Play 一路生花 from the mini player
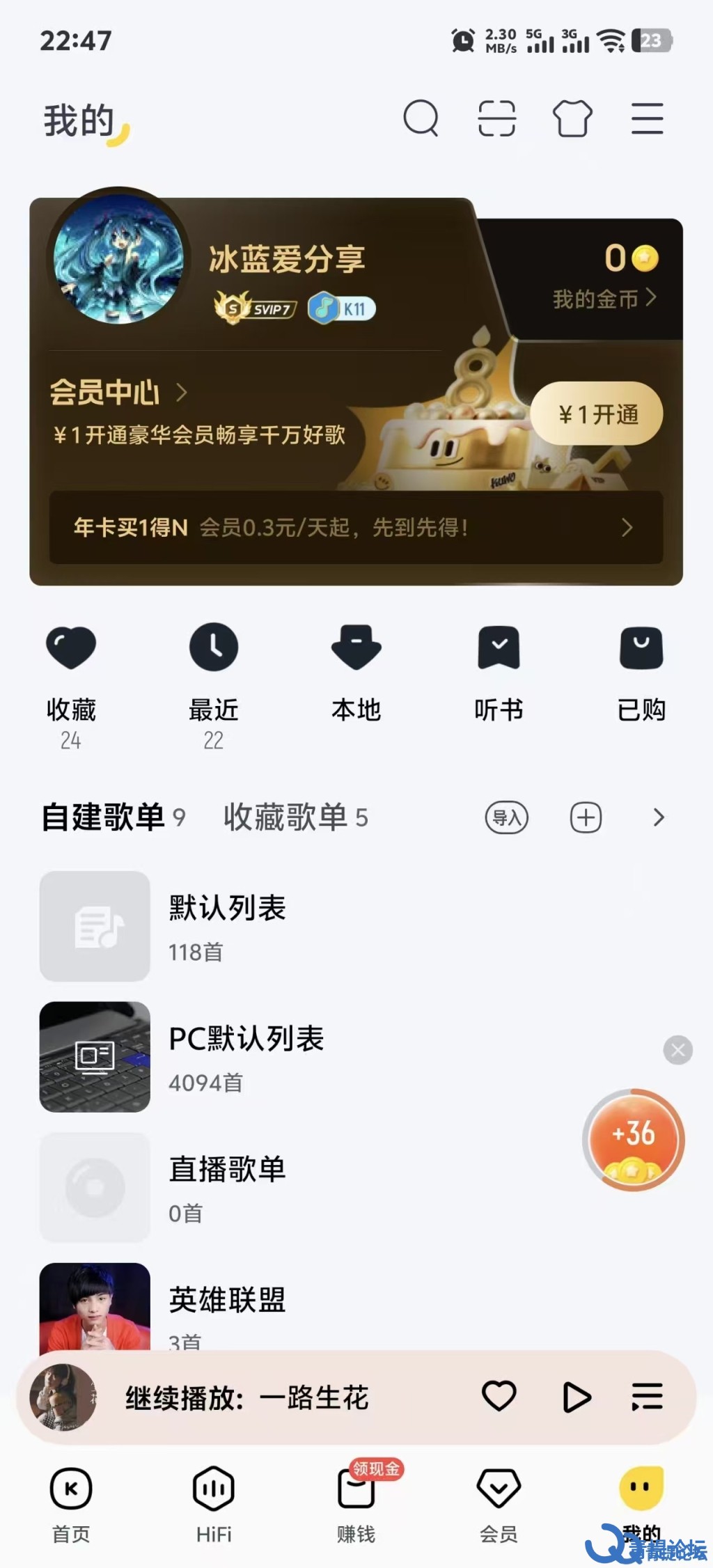The height and width of the screenshot is (1568, 713). tap(576, 1397)
